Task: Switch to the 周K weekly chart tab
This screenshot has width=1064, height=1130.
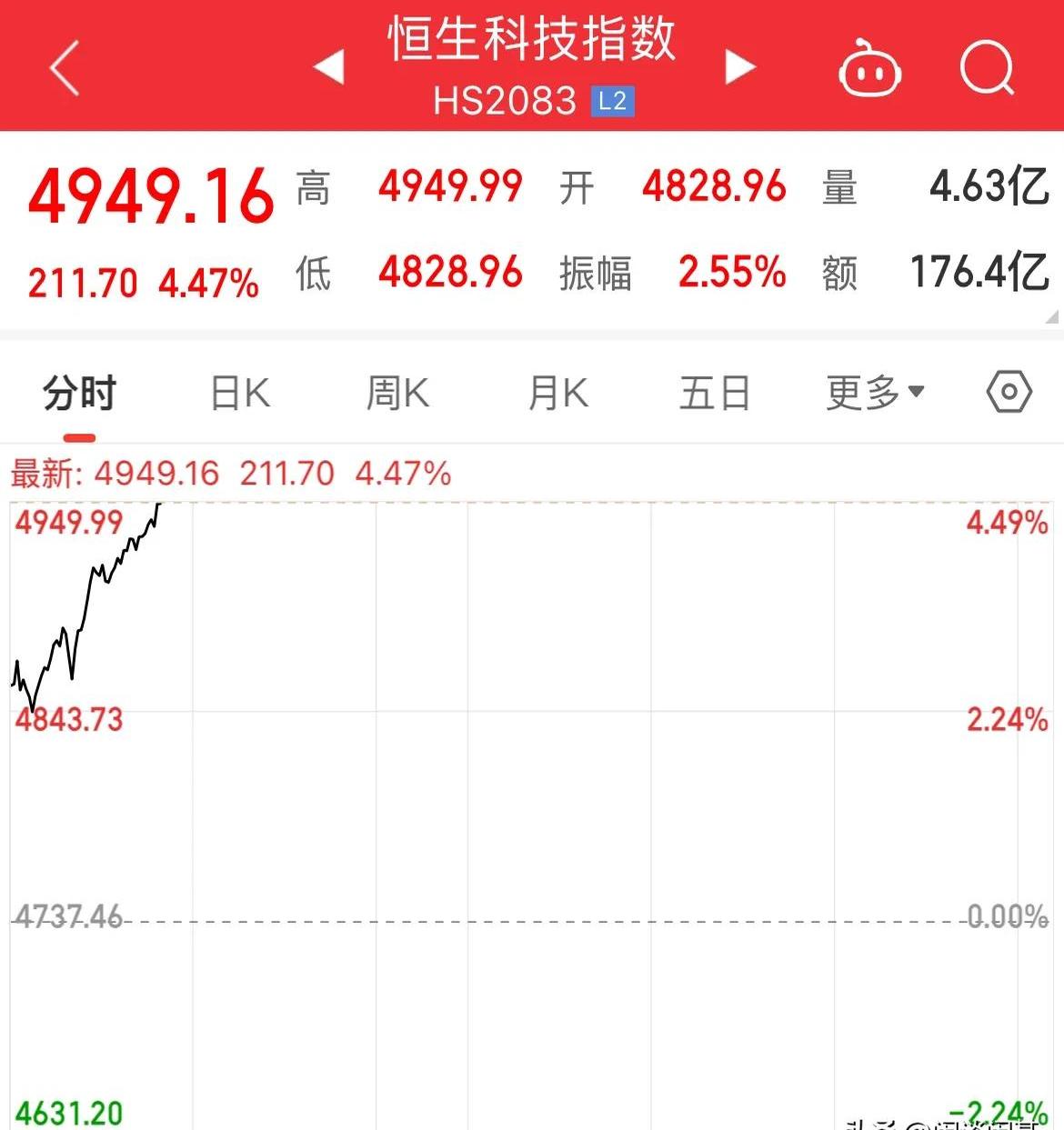Action: [x=397, y=395]
